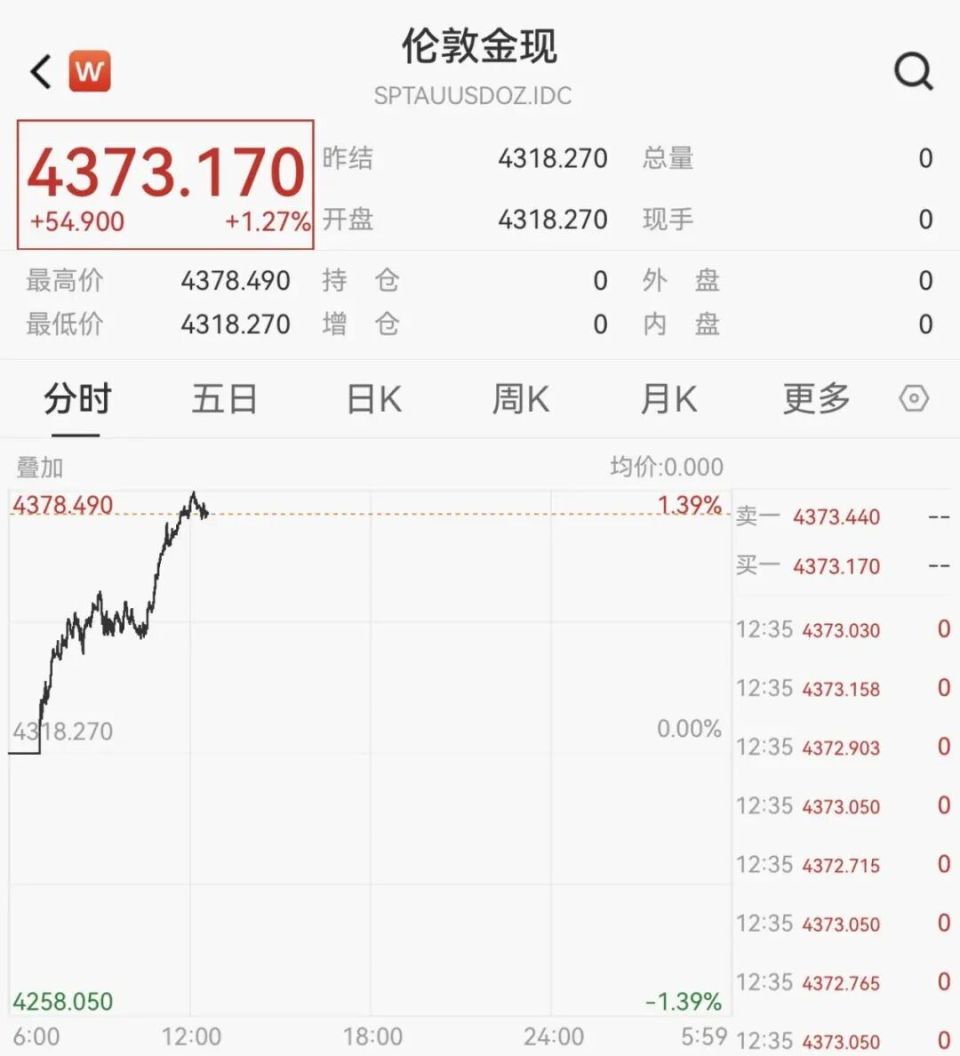Select the 月K monthly chart view
Screen dimensions: 960x1056
coord(667,398)
